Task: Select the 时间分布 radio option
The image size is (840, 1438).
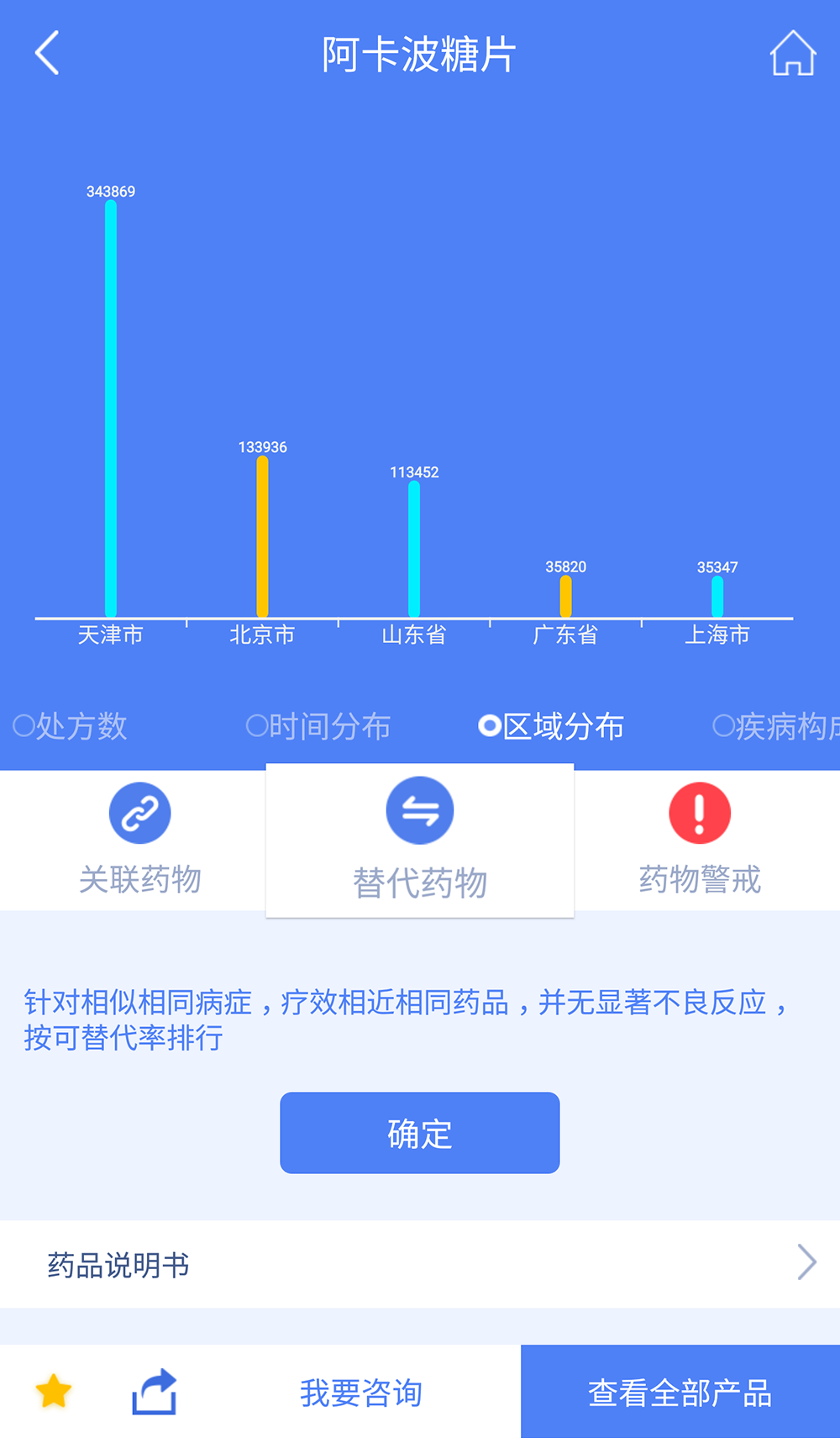Action: [318, 726]
